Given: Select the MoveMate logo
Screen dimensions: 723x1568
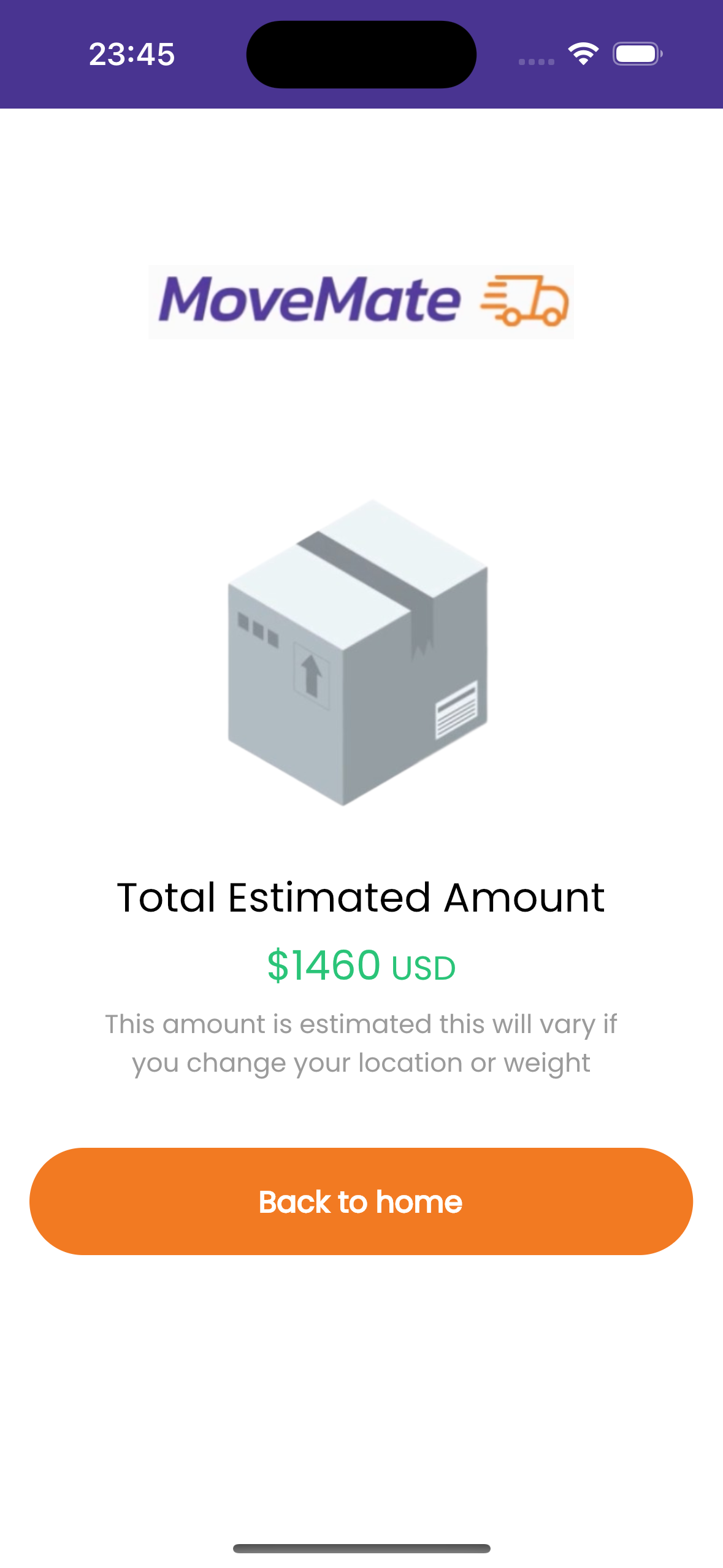Looking at the screenshot, I should 361,301.
